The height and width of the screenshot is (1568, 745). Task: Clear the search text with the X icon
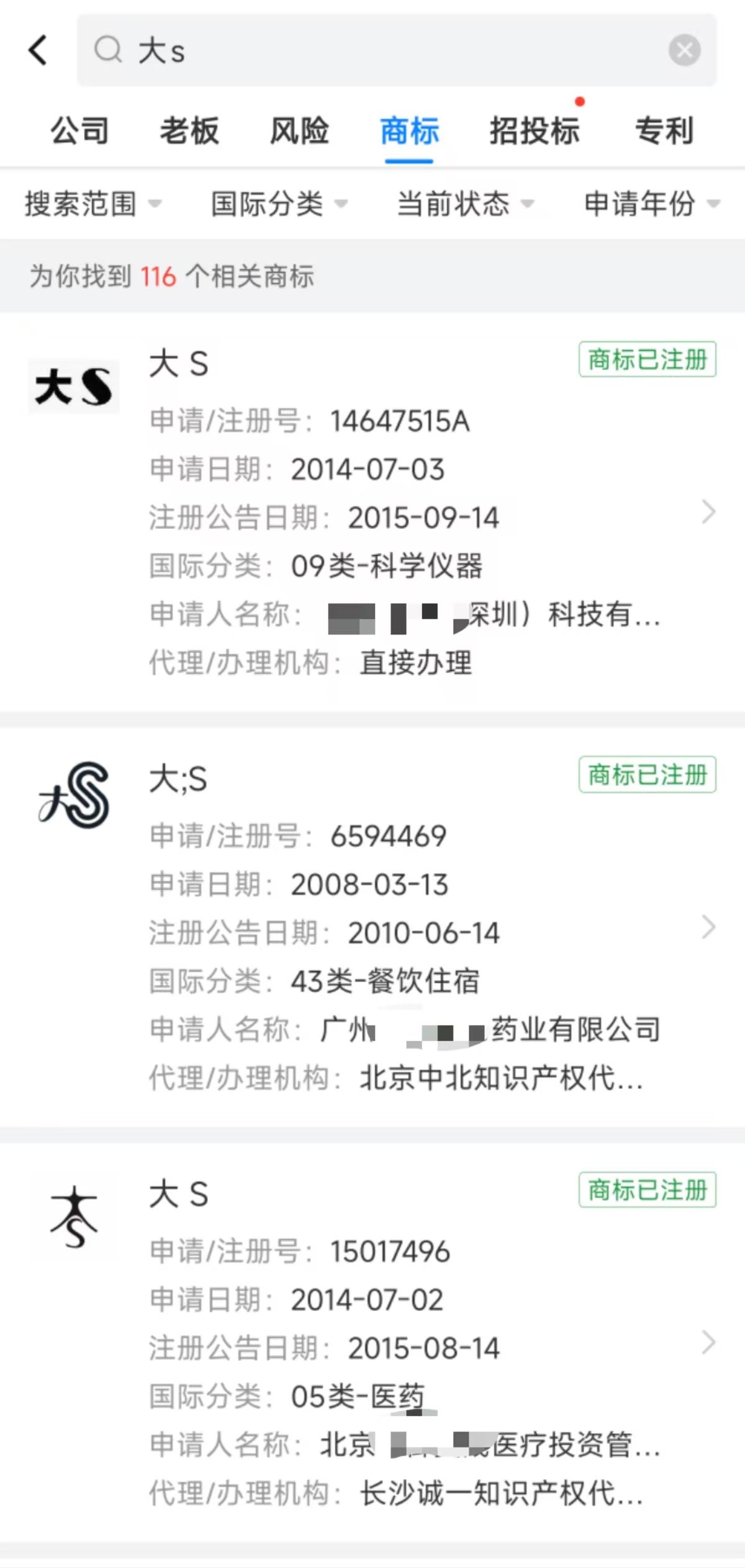pos(685,50)
